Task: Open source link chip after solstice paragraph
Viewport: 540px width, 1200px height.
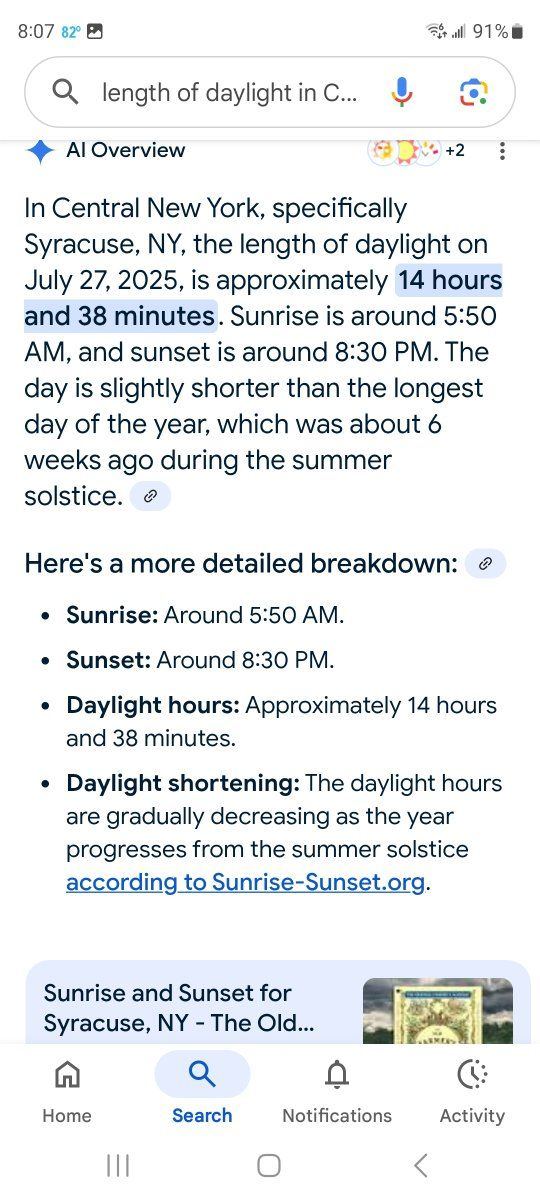Action: [150, 496]
